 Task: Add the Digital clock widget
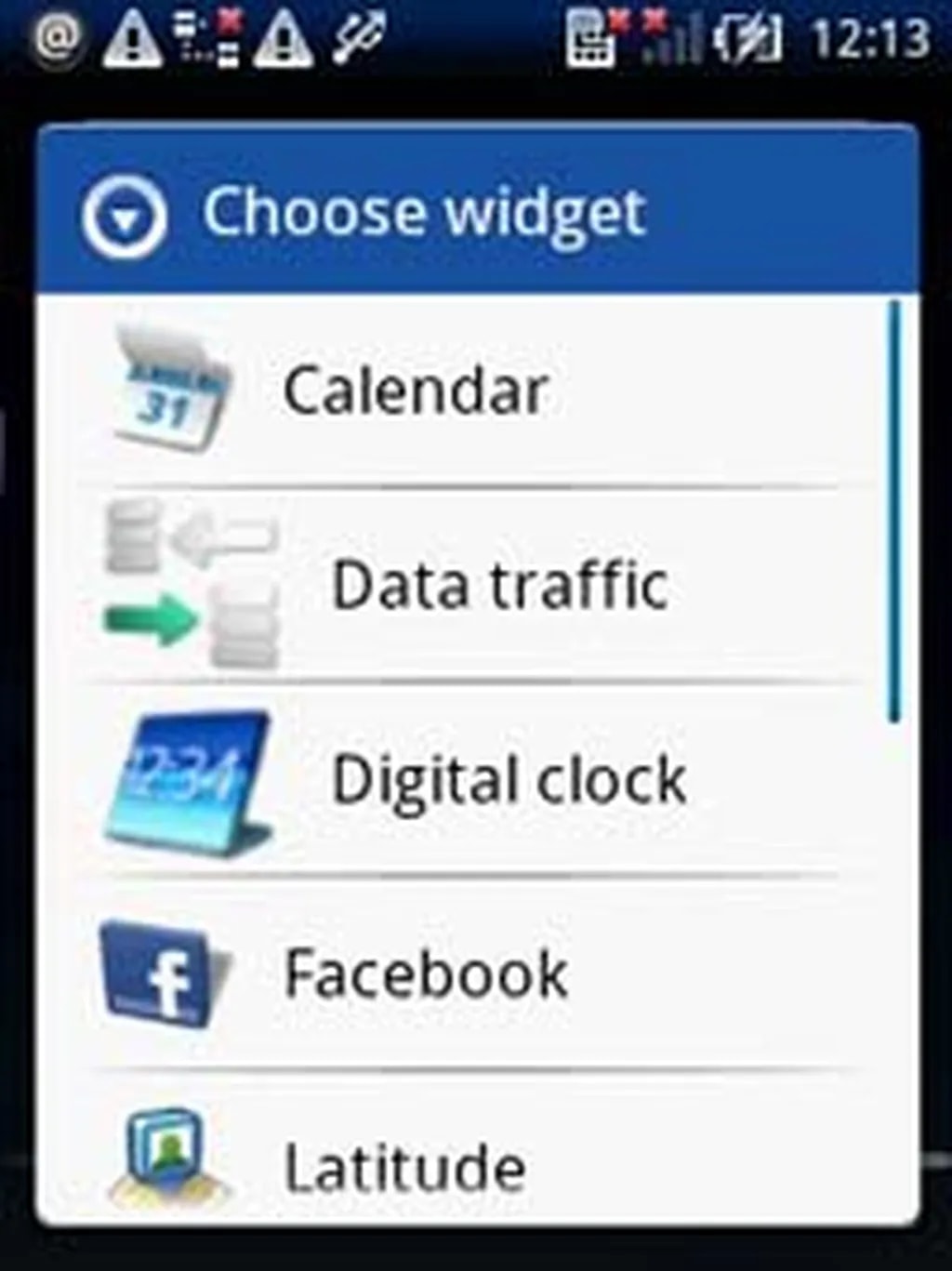pos(508,779)
